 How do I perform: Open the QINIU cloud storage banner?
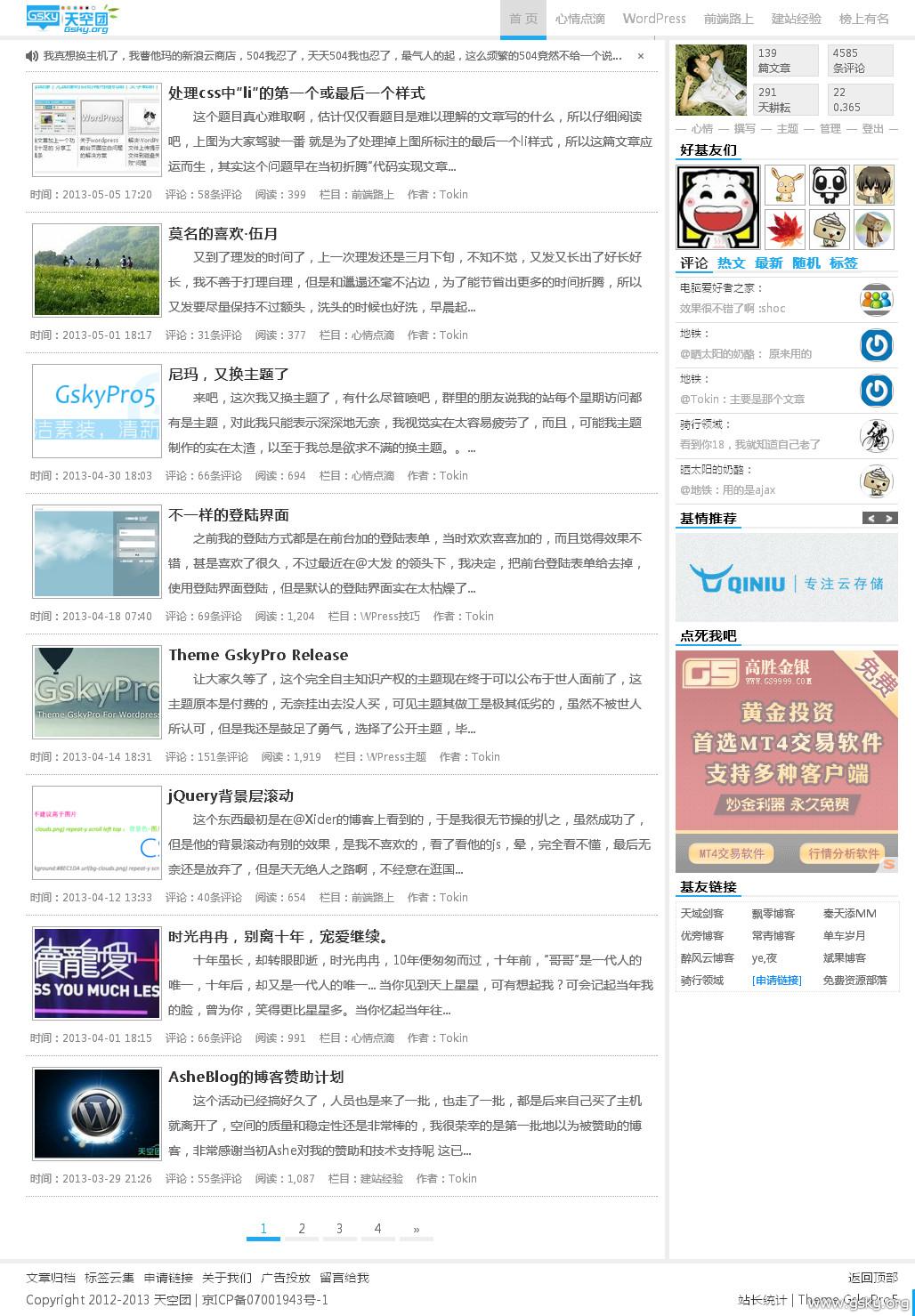pos(786,577)
